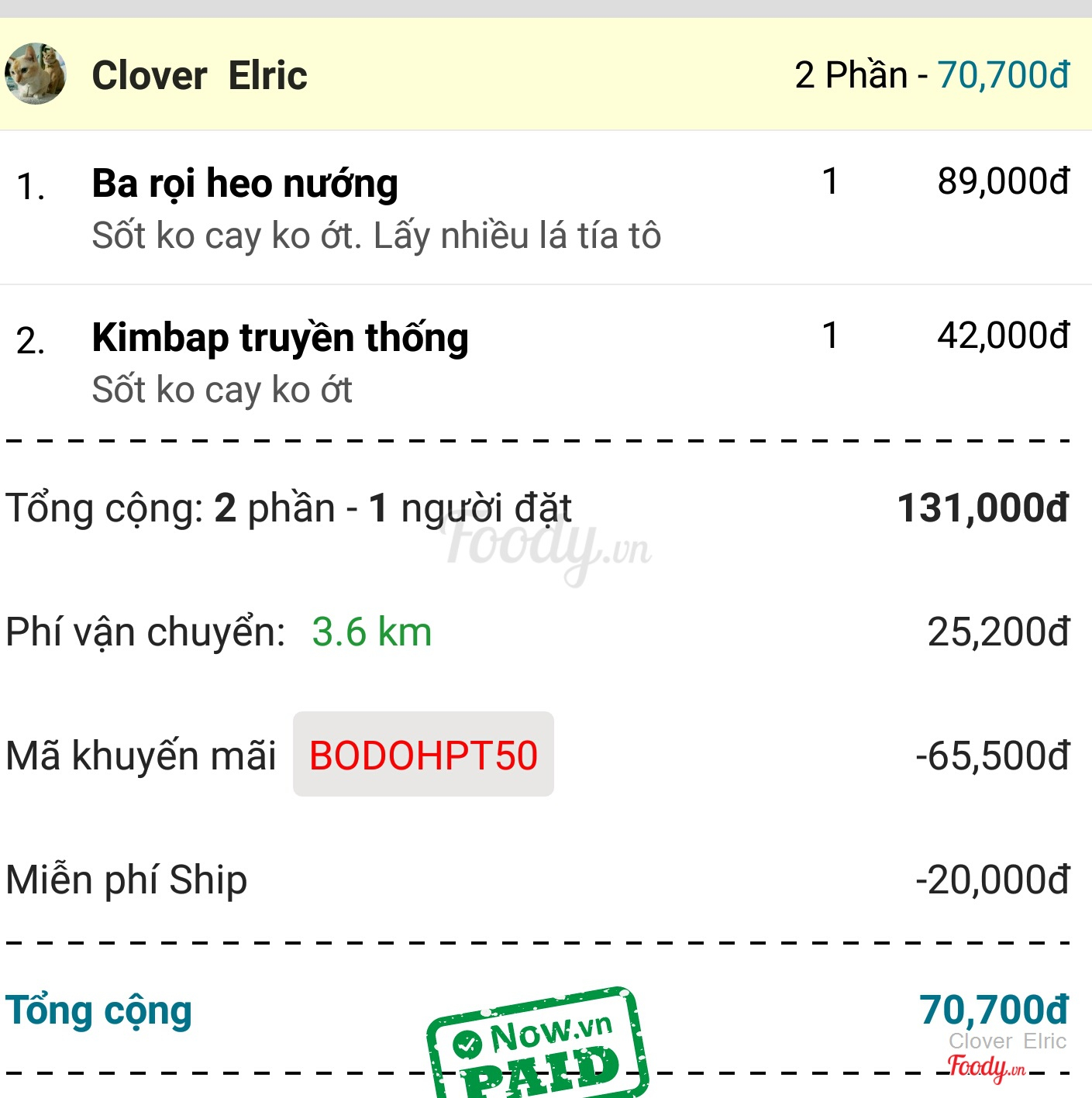Tap the BODOHPT50 promo code chip
The image size is (1092, 1098).
click(x=423, y=755)
